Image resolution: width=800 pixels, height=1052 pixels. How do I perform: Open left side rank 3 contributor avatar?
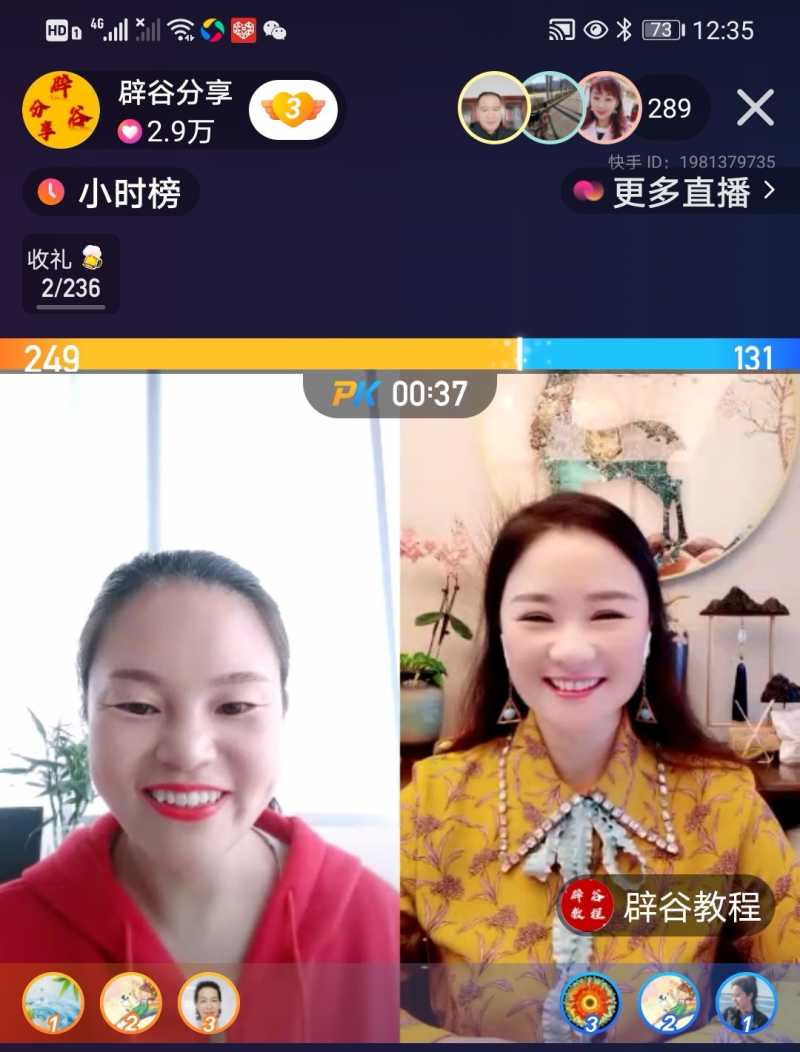point(209,1002)
